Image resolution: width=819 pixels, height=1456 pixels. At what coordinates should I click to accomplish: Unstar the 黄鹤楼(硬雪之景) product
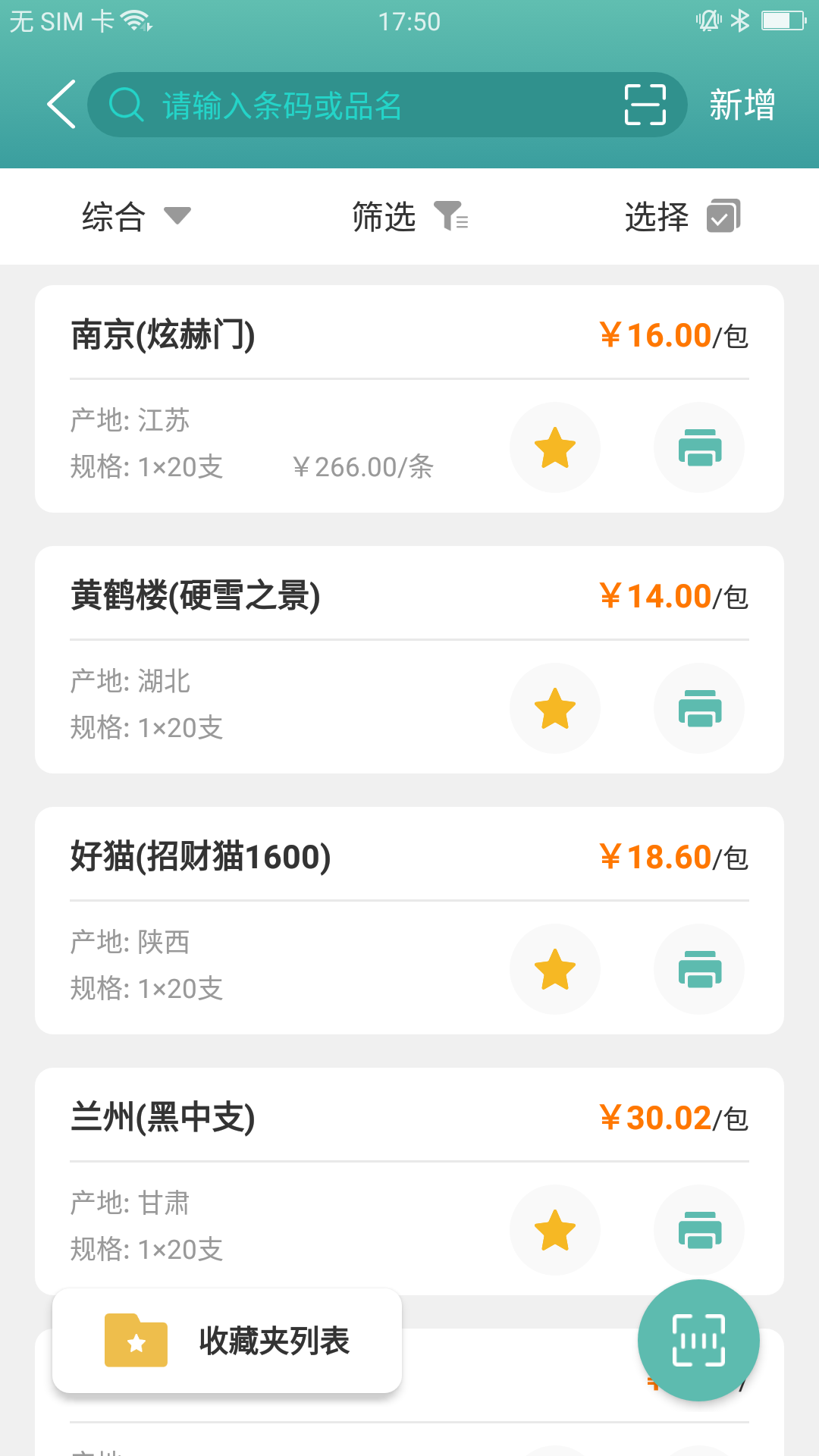[555, 708]
